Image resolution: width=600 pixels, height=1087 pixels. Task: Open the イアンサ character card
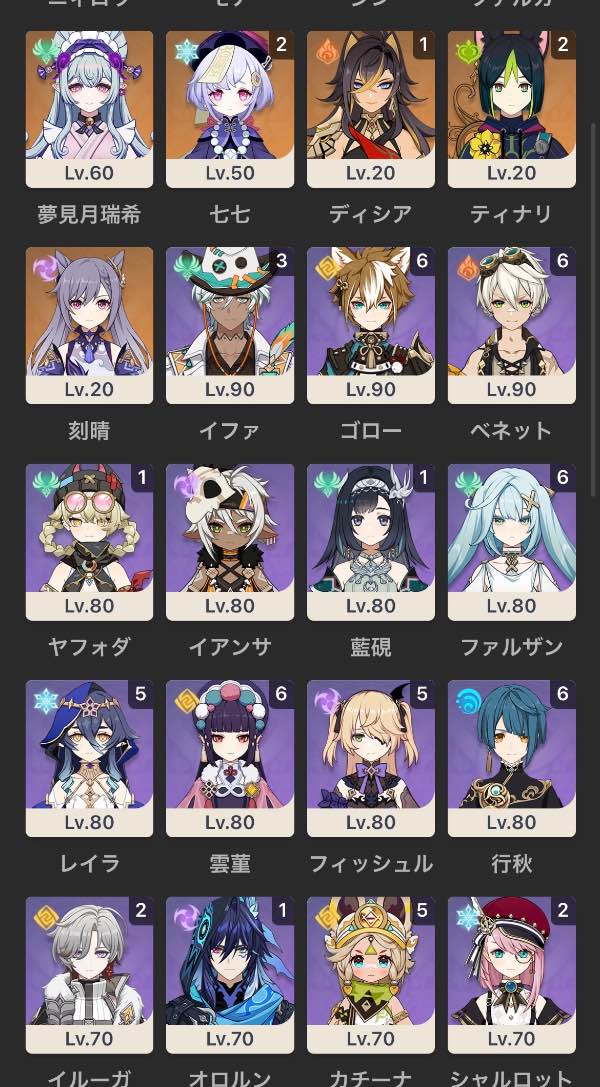point(230,542)
